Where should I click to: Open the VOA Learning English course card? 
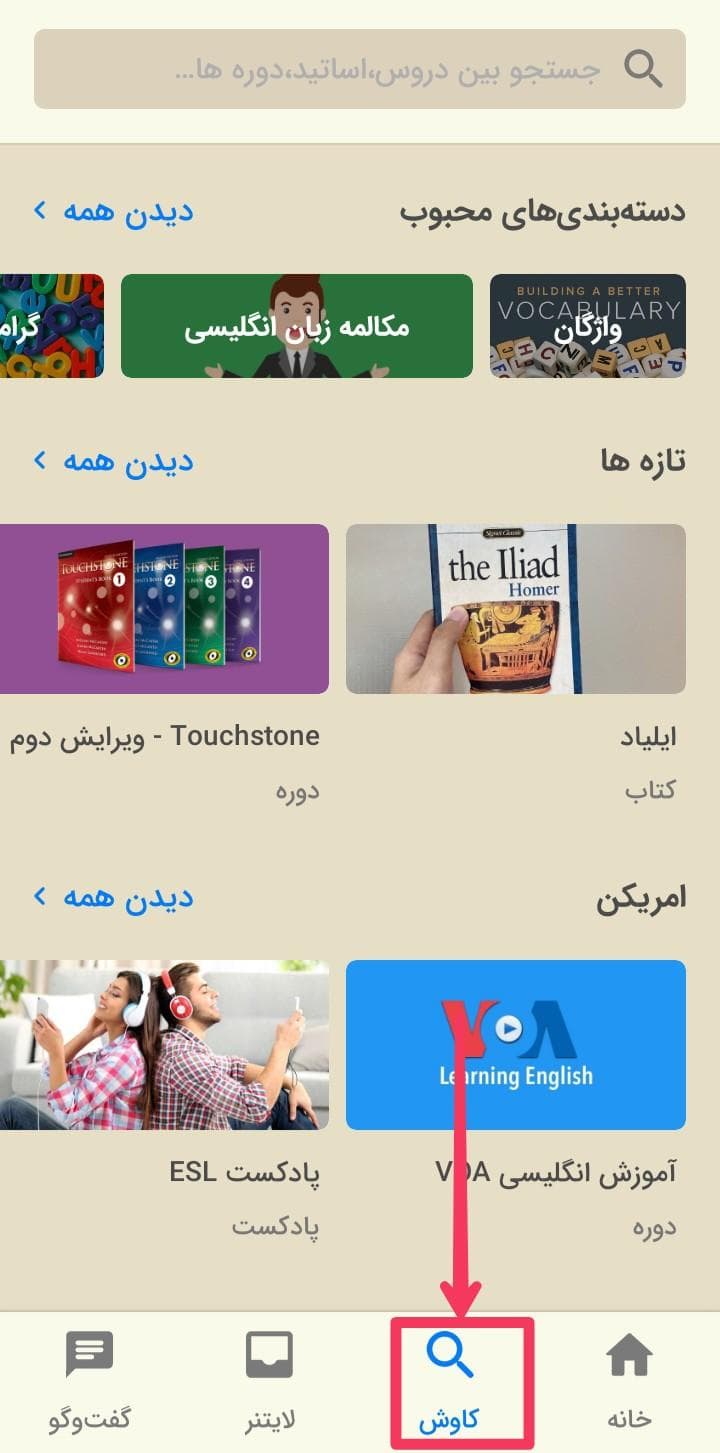[516, 1043]
